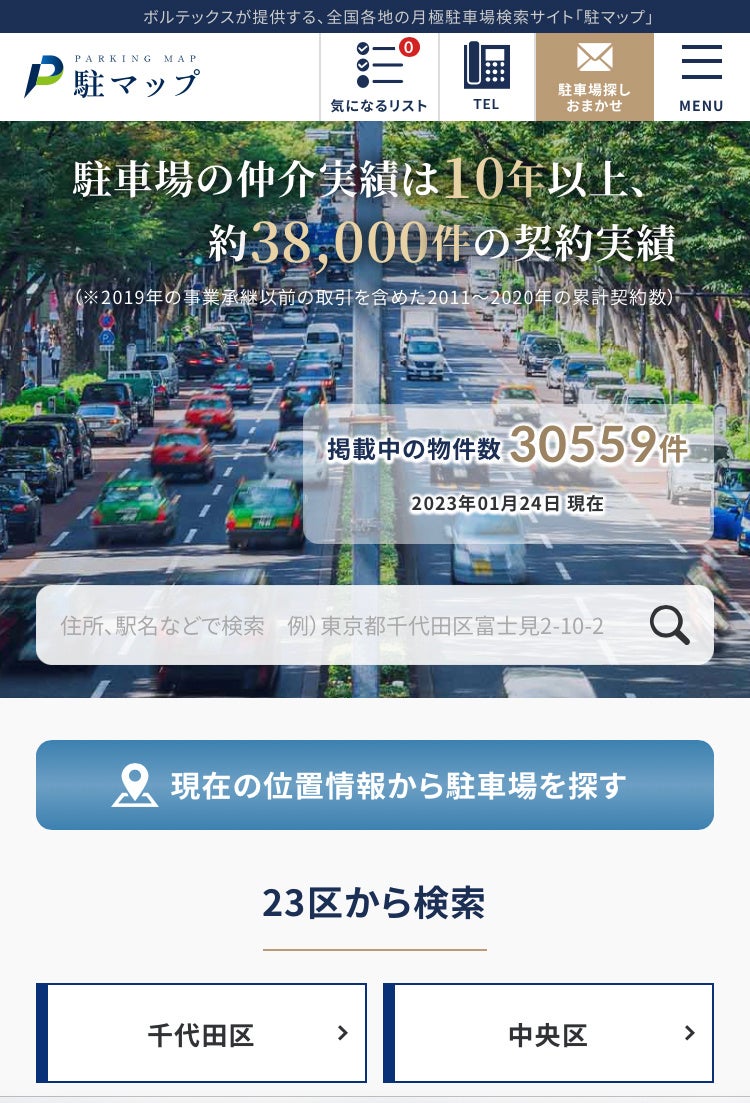The width and height of the screenshot is (750, 1103).
Task: Open the MENU hamburger
Action: tap(701, 77)
